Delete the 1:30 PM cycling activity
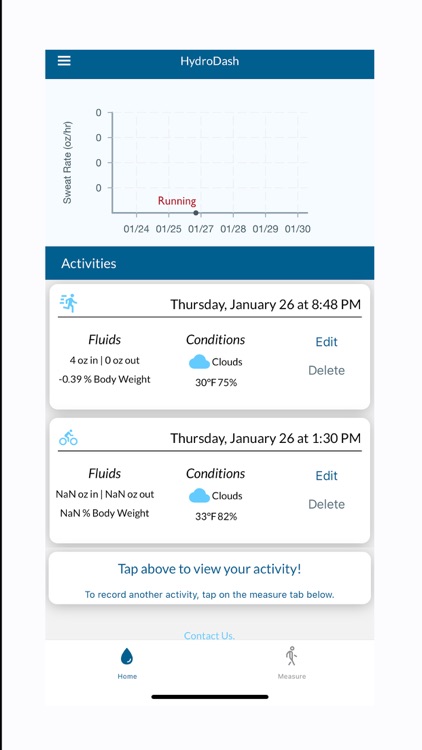Viewport: 422px width, 750px height. coord(326,504)
